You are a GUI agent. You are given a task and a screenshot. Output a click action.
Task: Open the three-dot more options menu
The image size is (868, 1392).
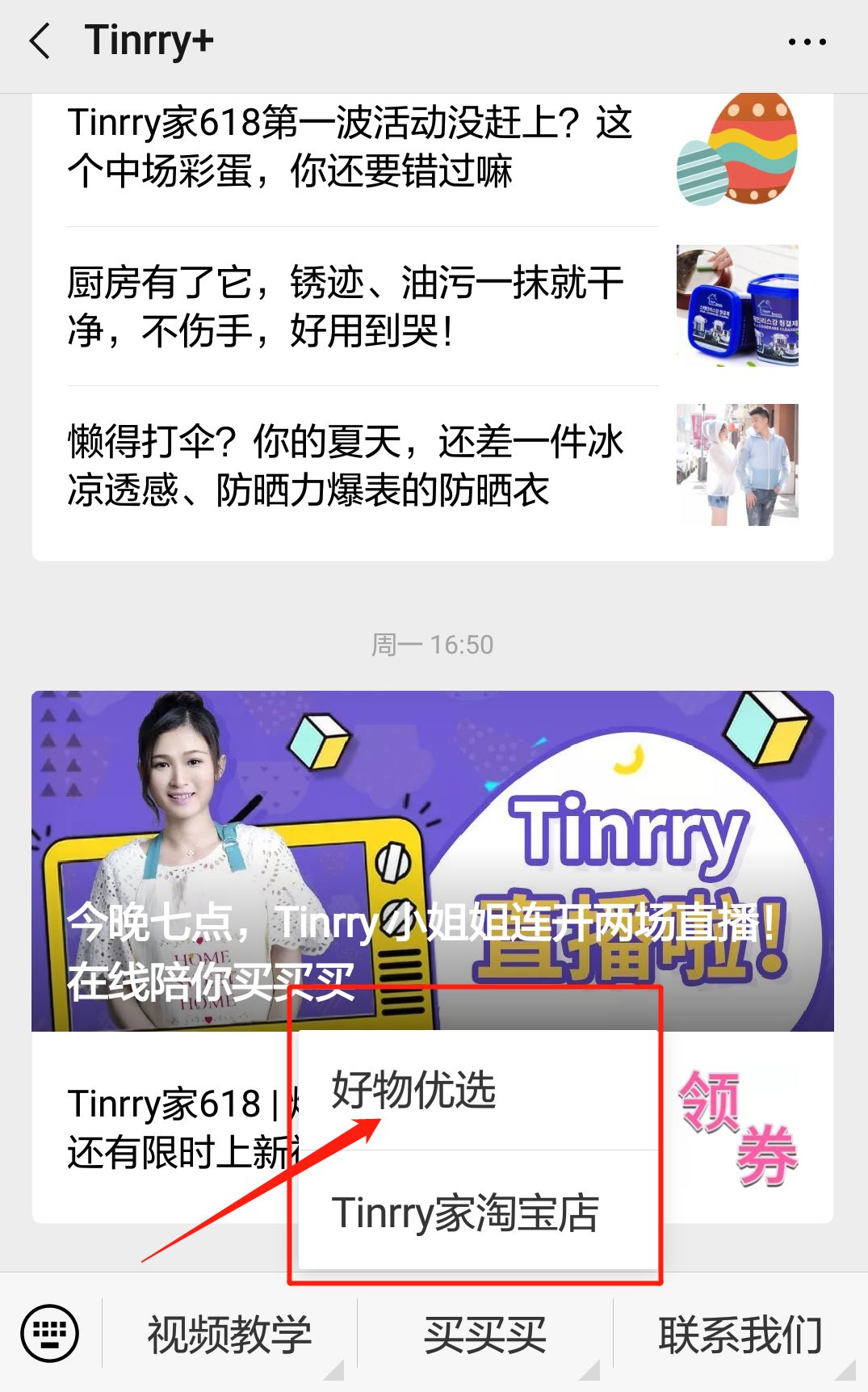point(807,42)
